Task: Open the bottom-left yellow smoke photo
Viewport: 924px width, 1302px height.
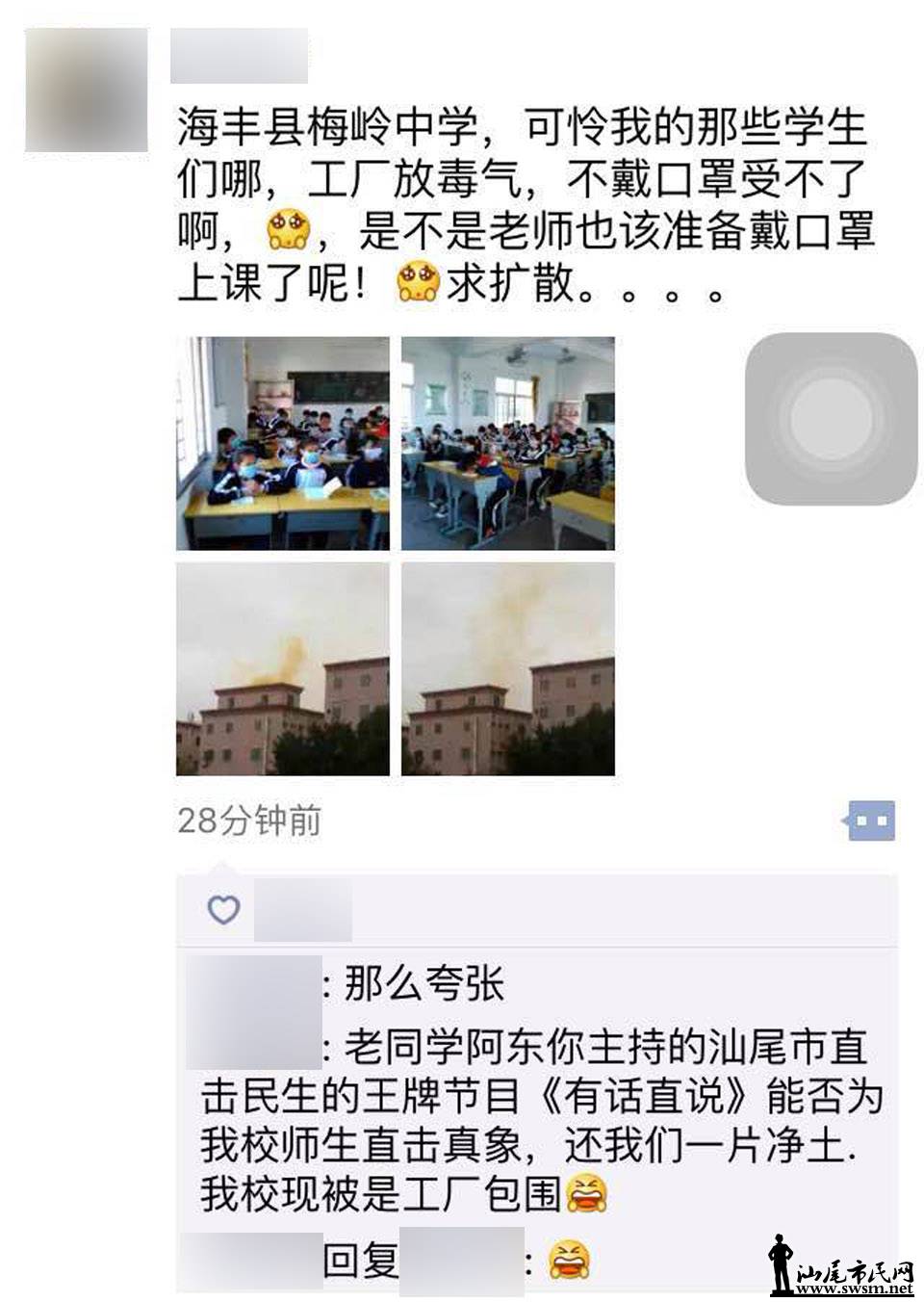Action: pos(282,669)
